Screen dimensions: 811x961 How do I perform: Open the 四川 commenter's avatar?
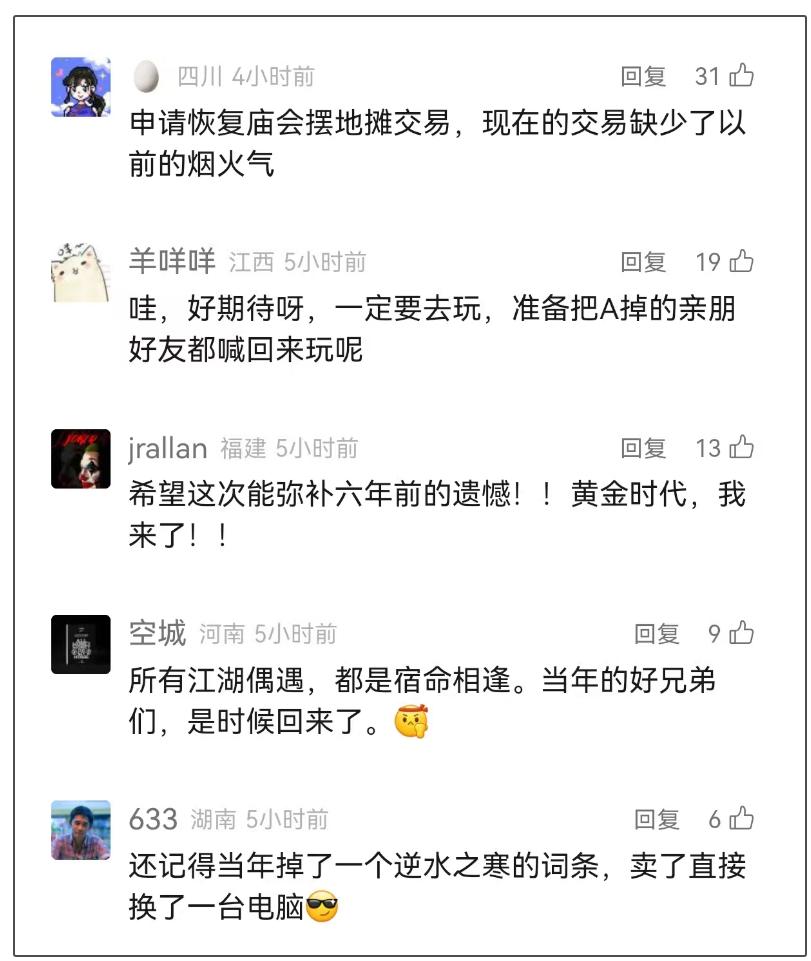tap(80, 87)
